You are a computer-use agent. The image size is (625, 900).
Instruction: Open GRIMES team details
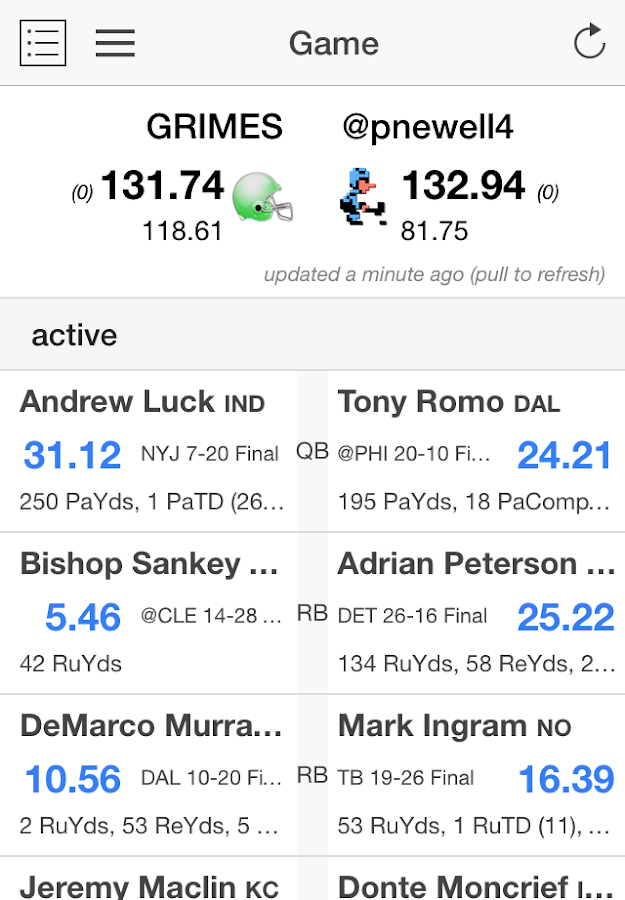tap(214, 127)
